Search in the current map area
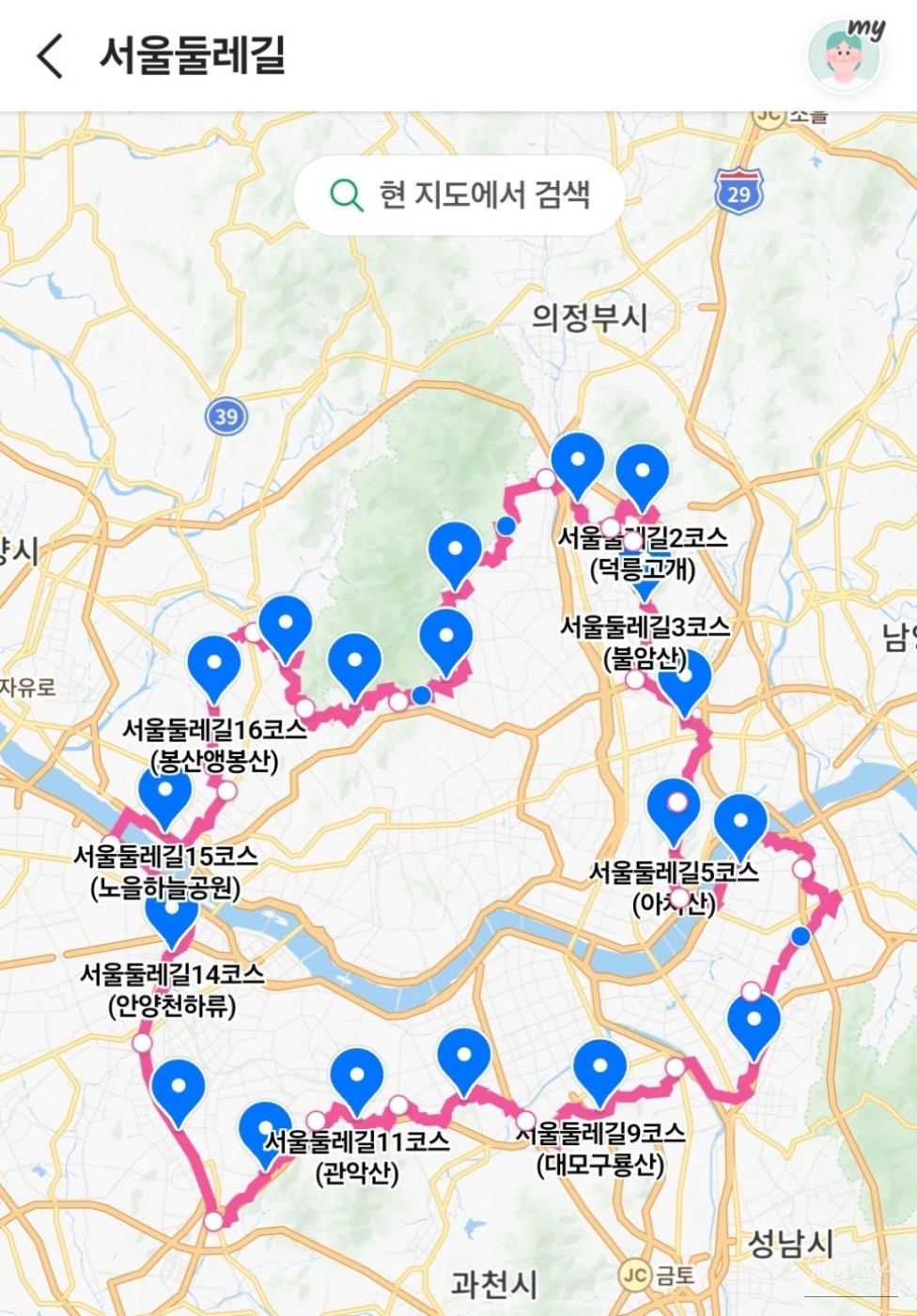Viewport: 917px width, 1316px height. click(459, 195)
